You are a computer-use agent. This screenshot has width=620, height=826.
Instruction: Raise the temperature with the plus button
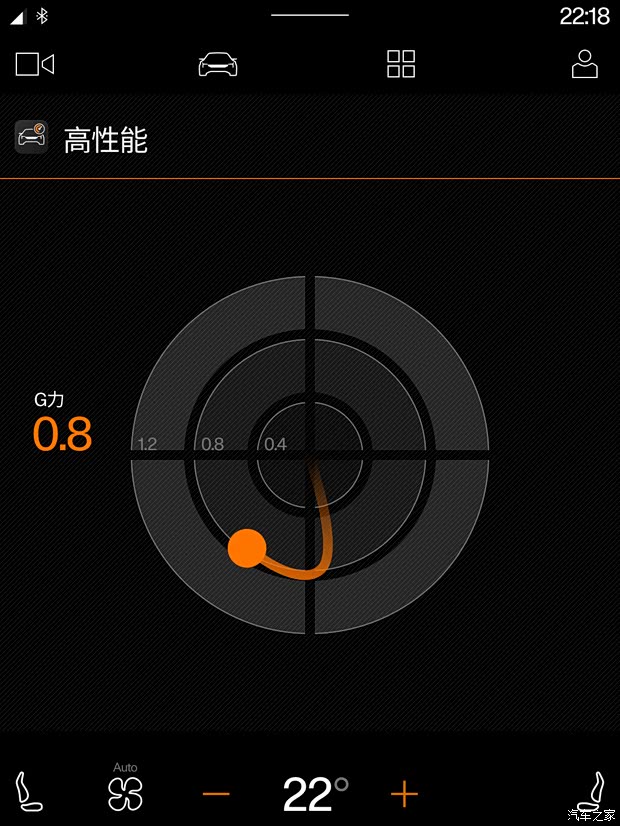pos(404,795)
